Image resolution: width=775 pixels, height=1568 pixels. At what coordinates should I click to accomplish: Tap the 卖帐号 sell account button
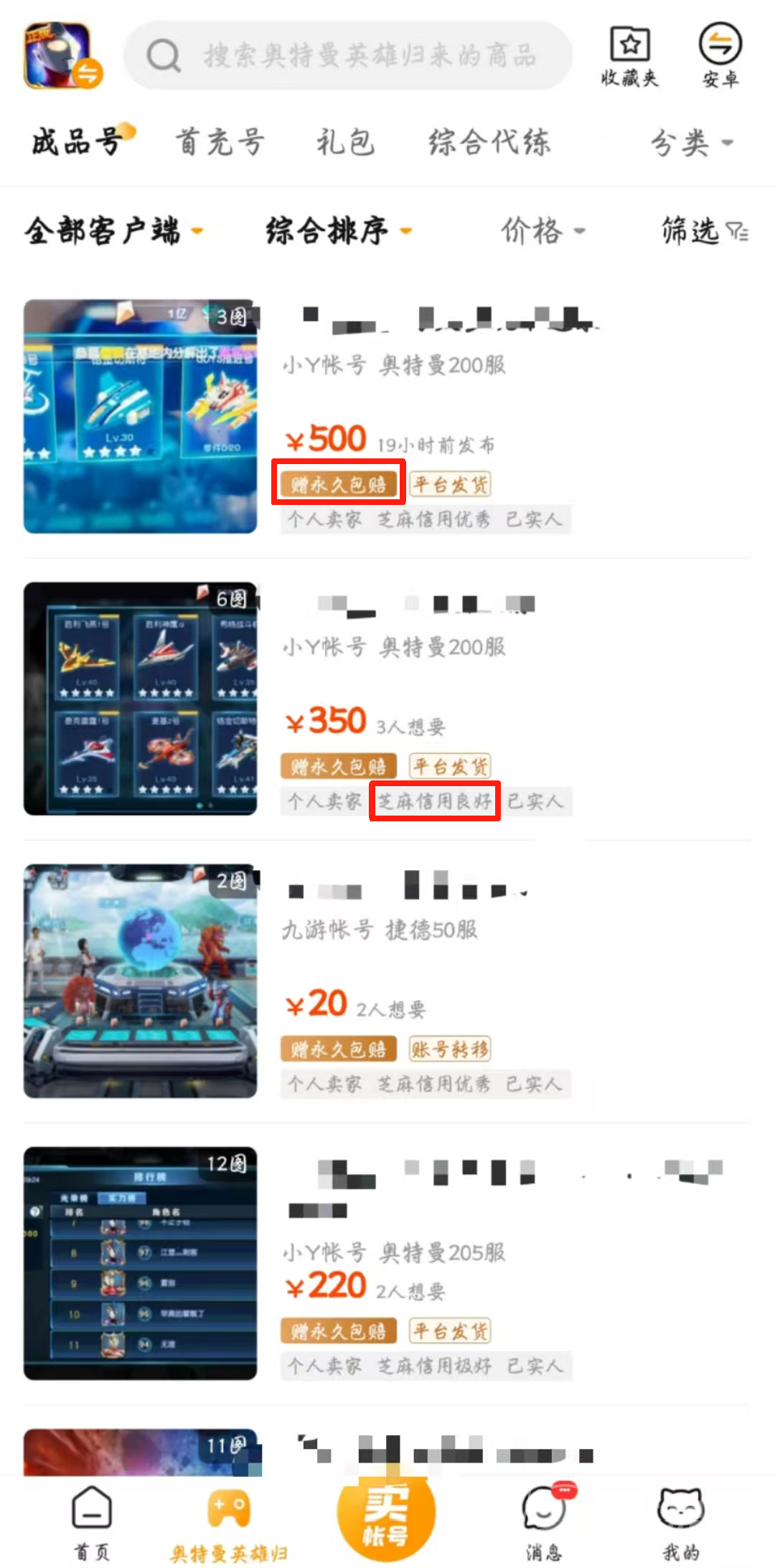tap(386, 1513)
